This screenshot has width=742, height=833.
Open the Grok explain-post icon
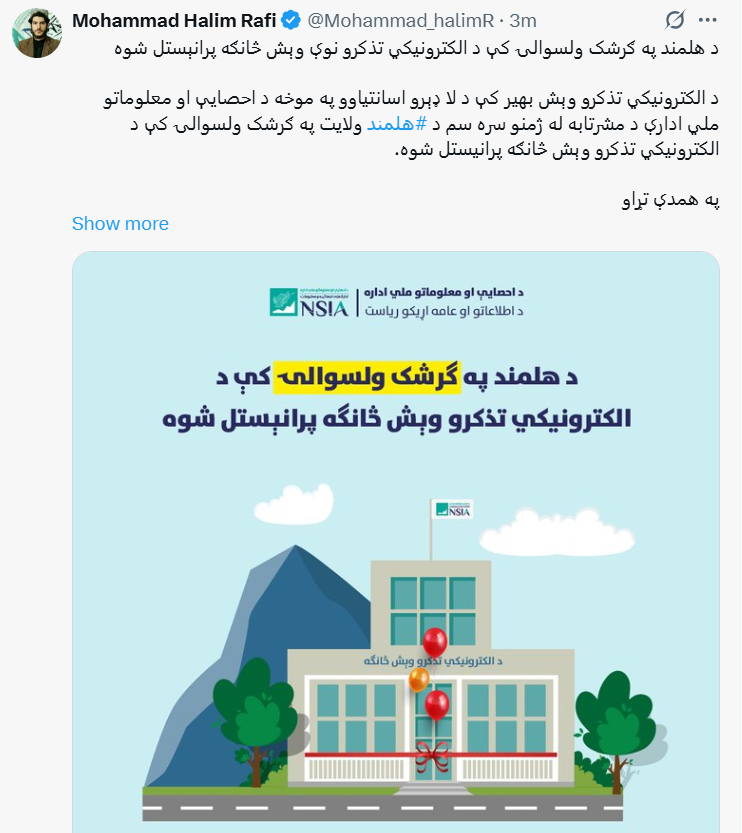[x=675, y=20]
